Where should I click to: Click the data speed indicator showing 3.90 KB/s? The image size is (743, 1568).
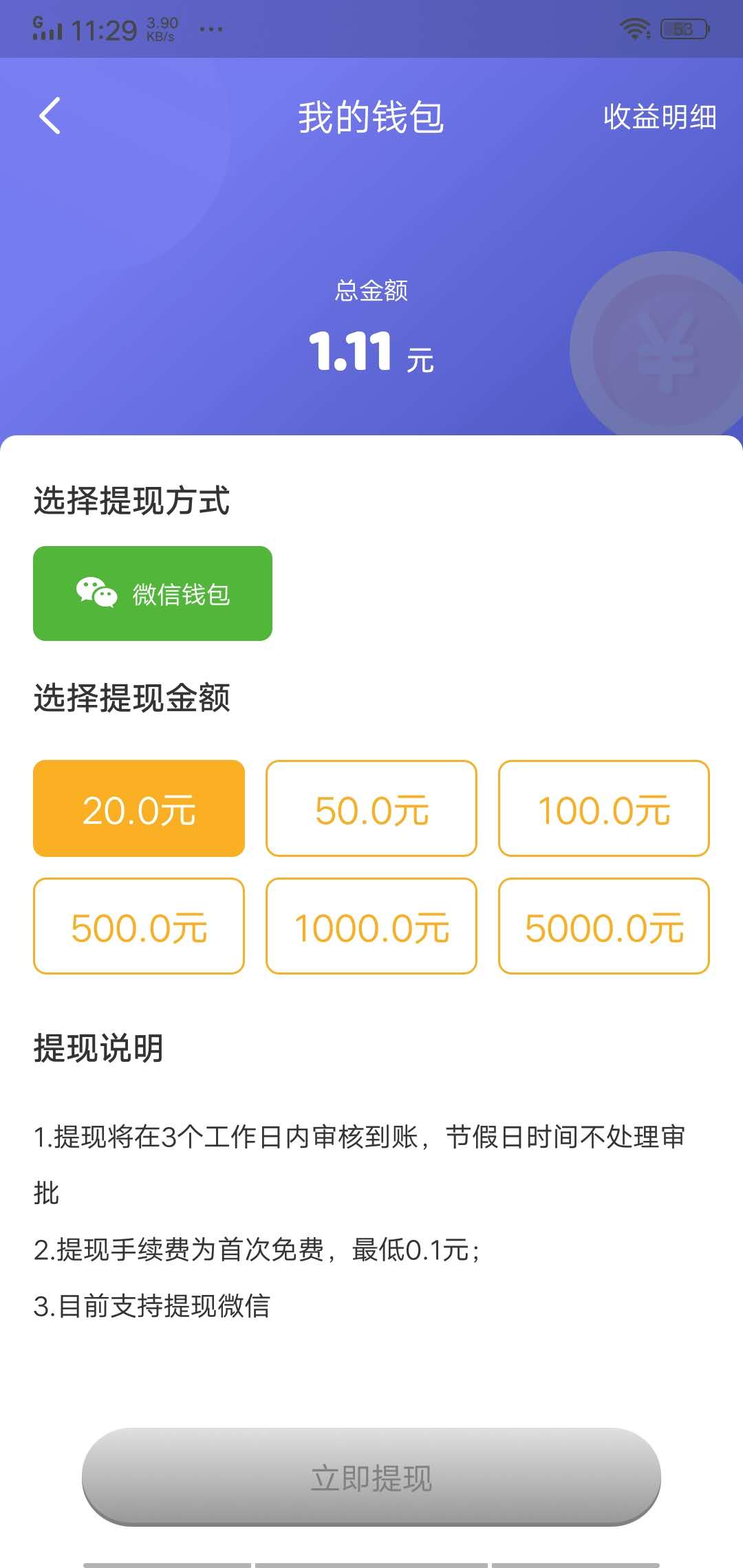click(x=162, y=26)
